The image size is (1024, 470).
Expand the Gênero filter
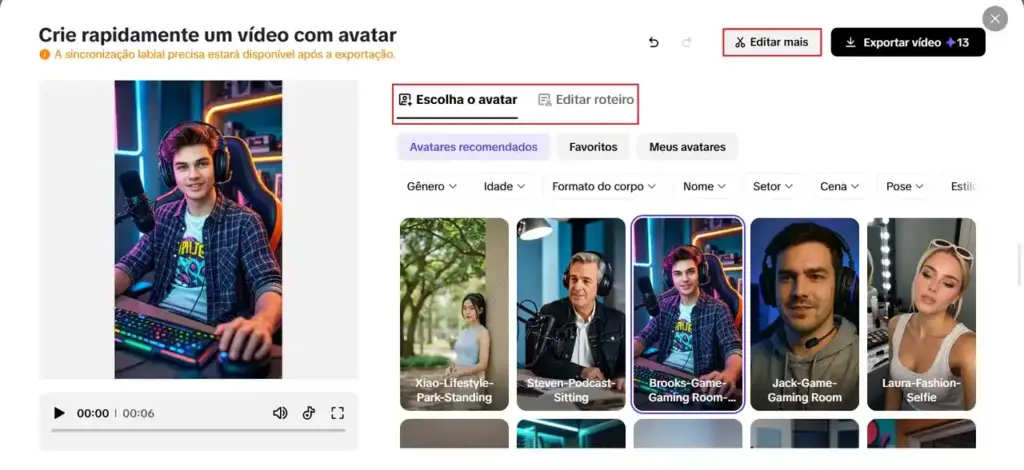(x=432, y=186)
